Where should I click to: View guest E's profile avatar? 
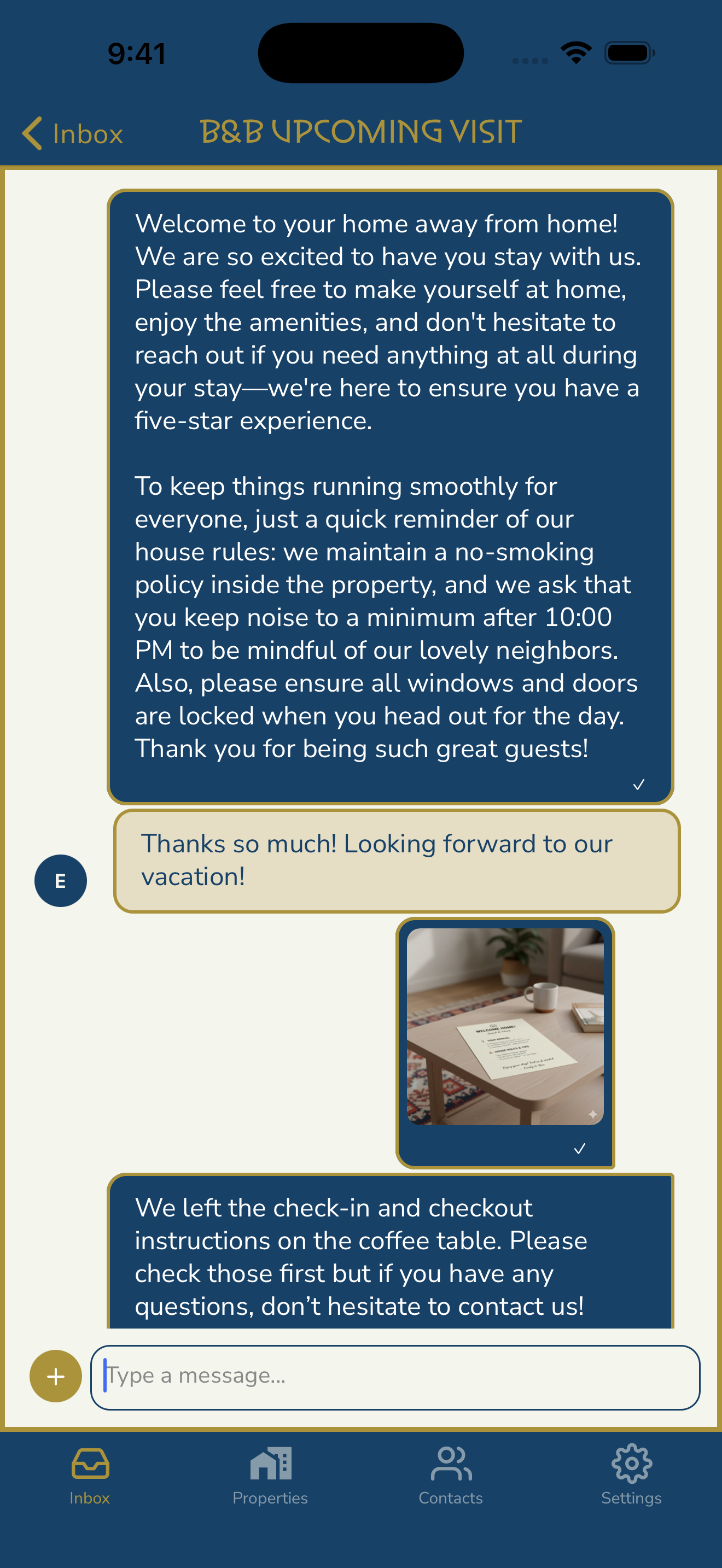click(x=60, y=880)
